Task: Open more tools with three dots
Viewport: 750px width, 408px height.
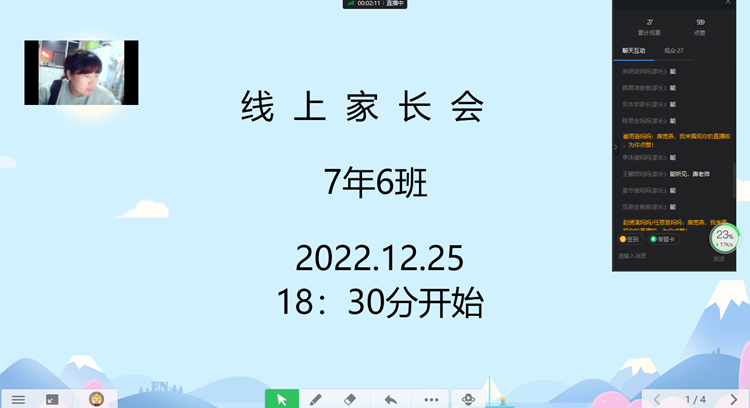Action: (431, 399)
